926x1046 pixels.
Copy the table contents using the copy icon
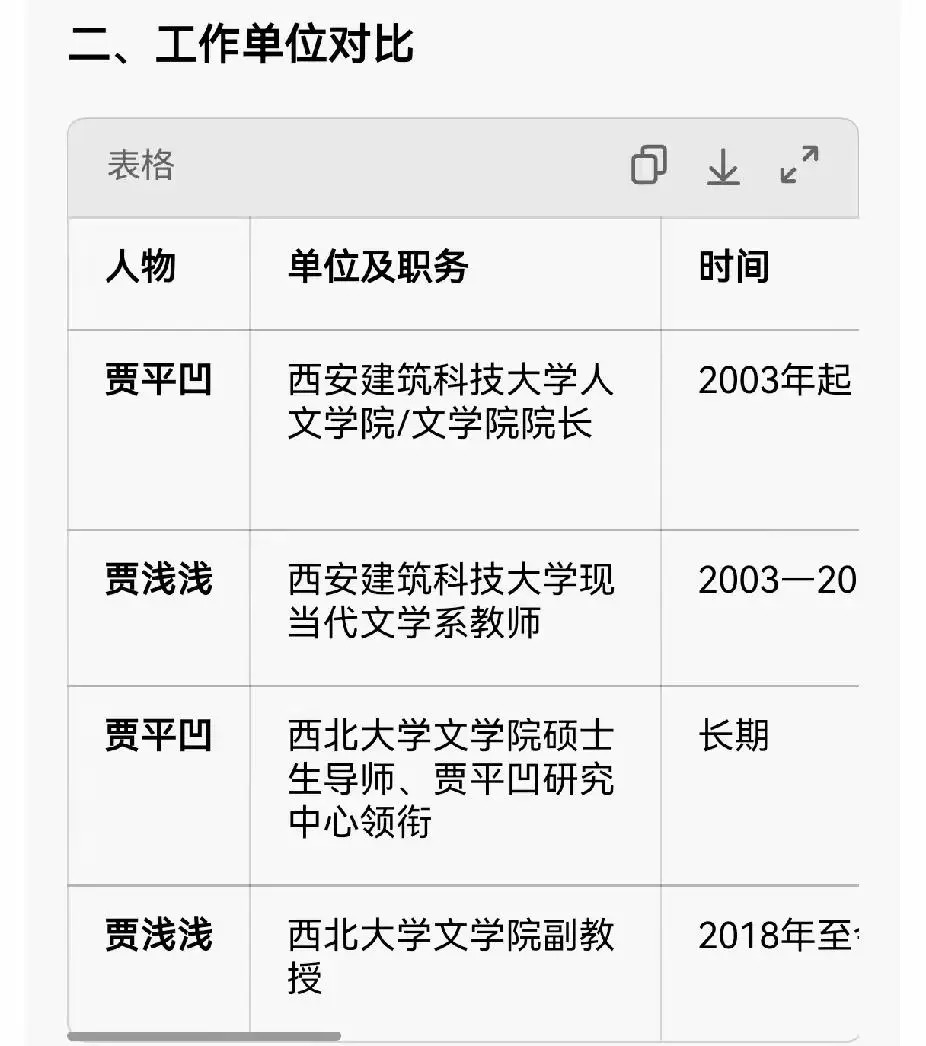[x=649, y=166]
